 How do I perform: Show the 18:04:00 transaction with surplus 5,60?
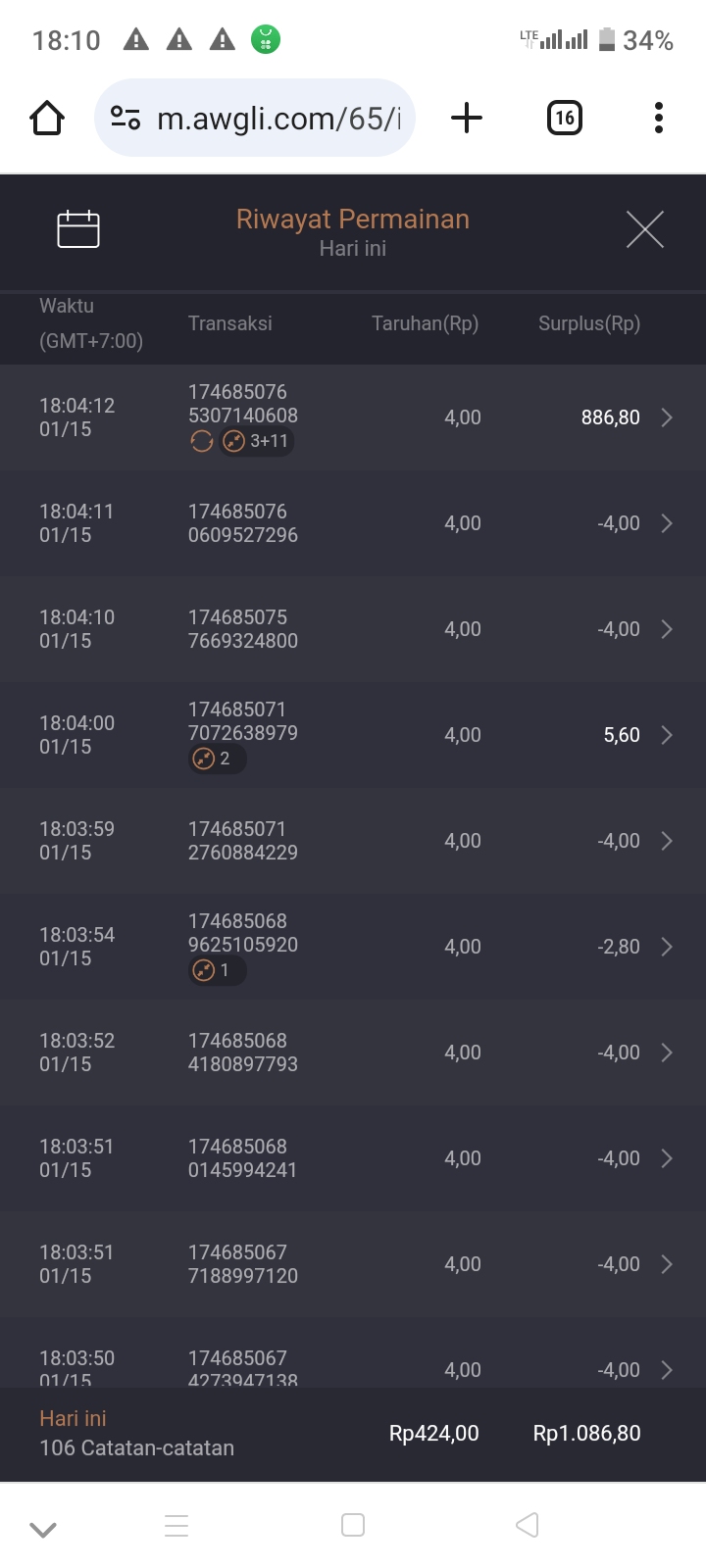[x=353, y=735]
